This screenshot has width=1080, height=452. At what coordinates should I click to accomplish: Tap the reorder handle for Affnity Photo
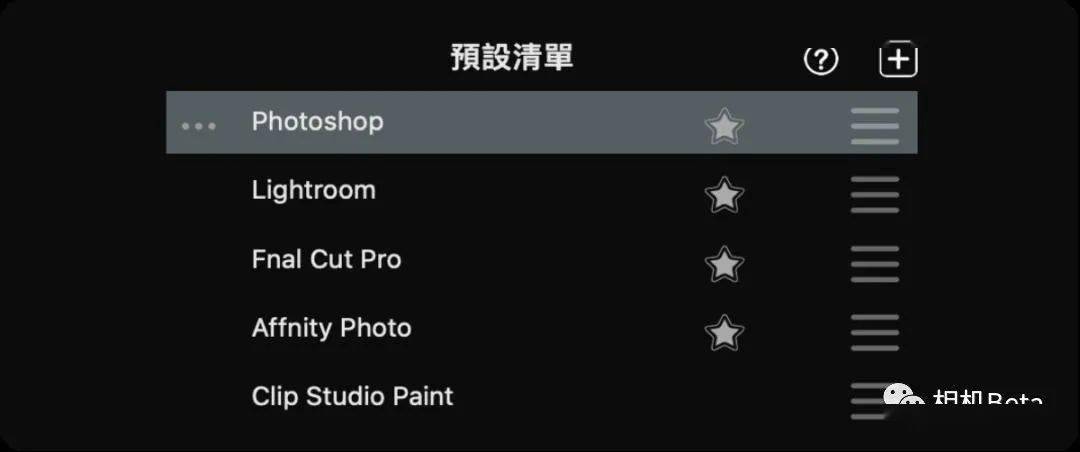click(875, 332)
